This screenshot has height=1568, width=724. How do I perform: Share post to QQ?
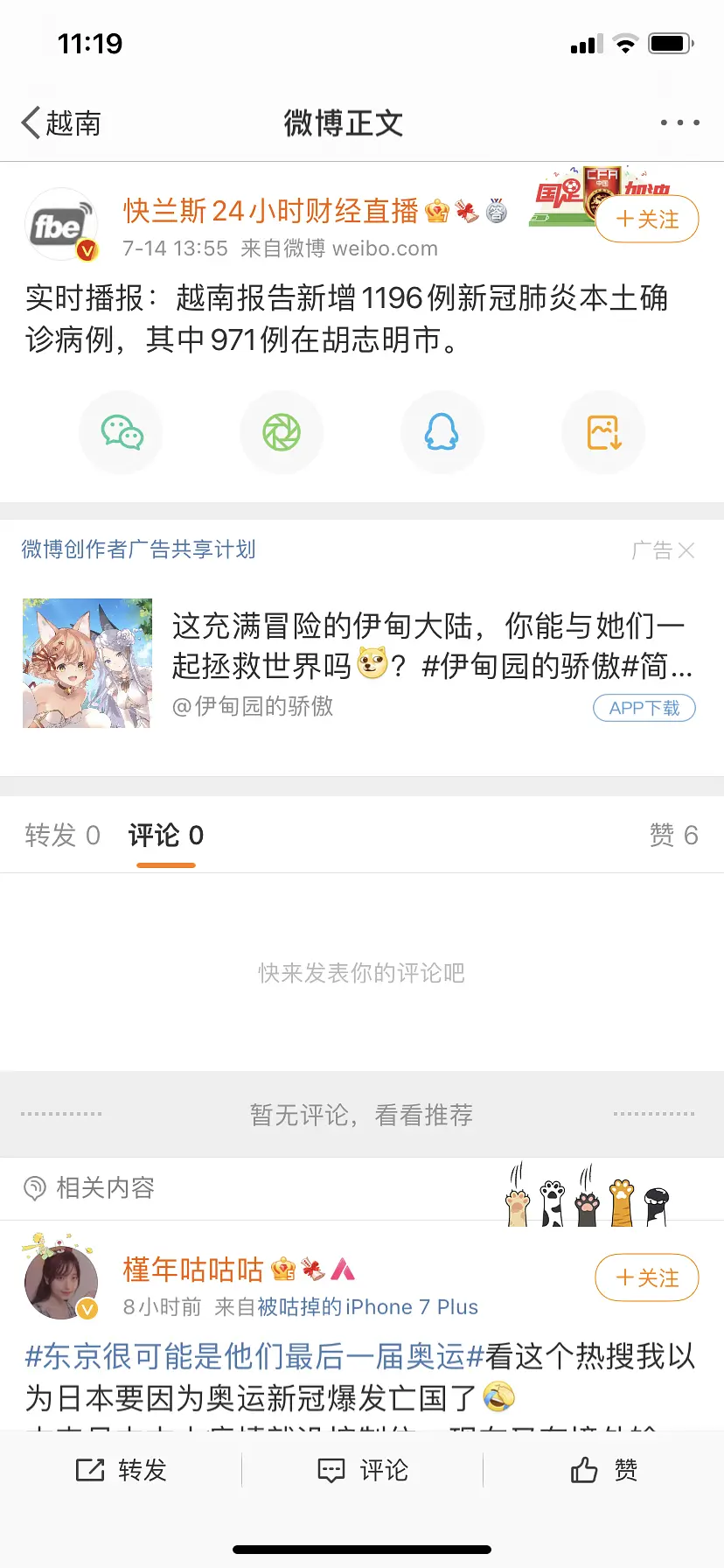point(442,432)
